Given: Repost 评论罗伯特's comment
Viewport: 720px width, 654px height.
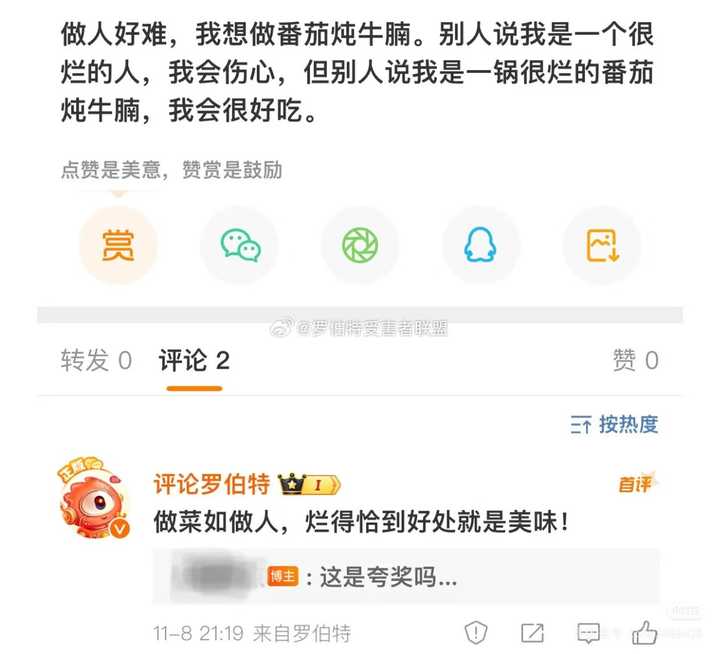Looking at the screenshot, I should click(x=532, y=632).
